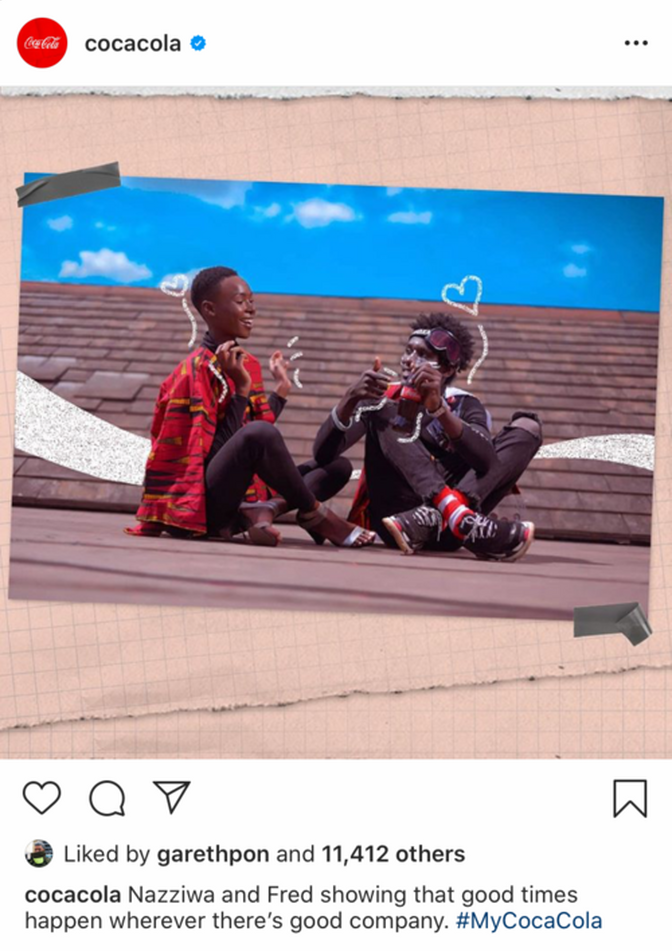The width and height of the screenshot is (672, 951).
Task: Tap cocacola username in the caption
Action: tap(72, 894)
